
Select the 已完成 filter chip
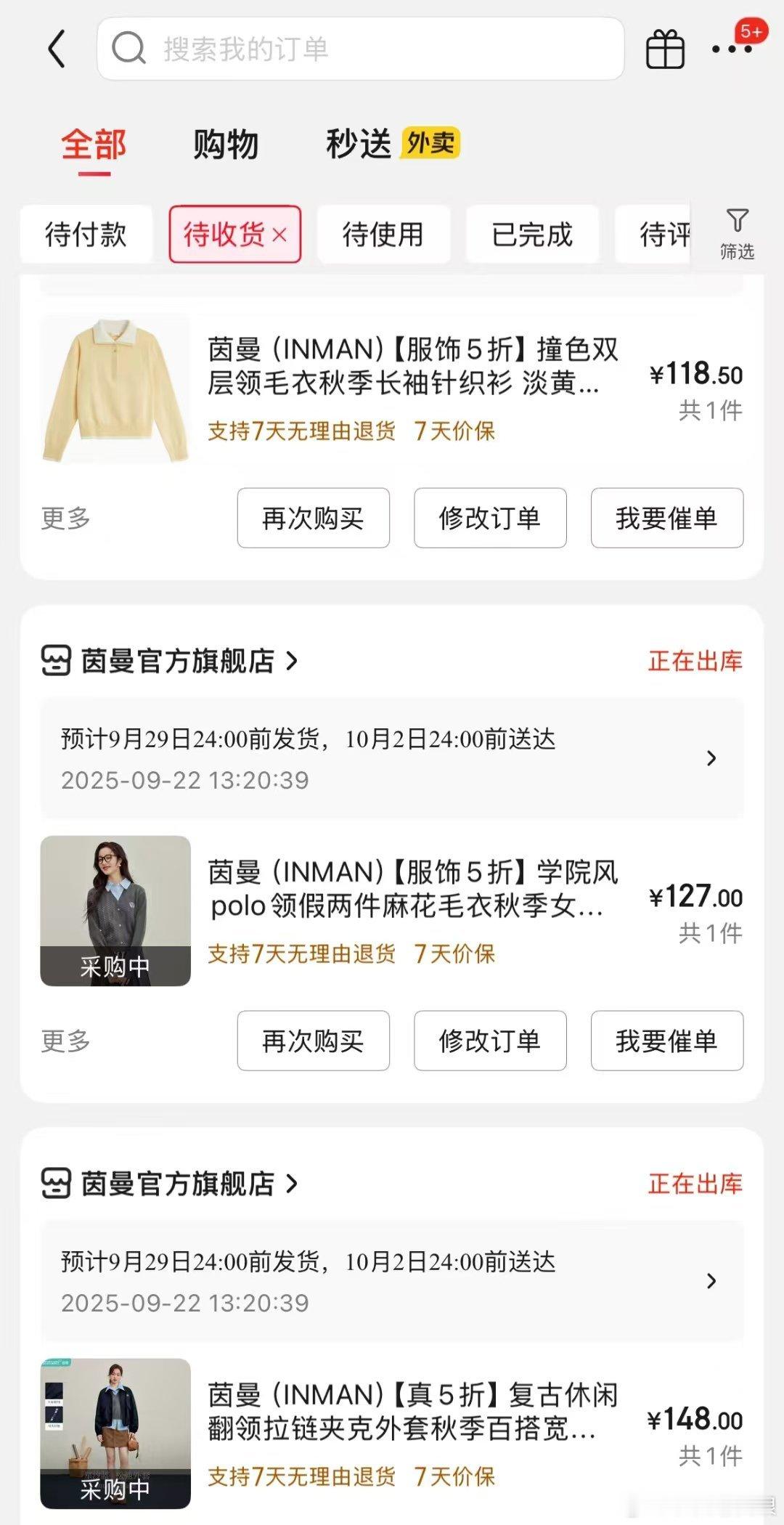(x=532, y=235)
